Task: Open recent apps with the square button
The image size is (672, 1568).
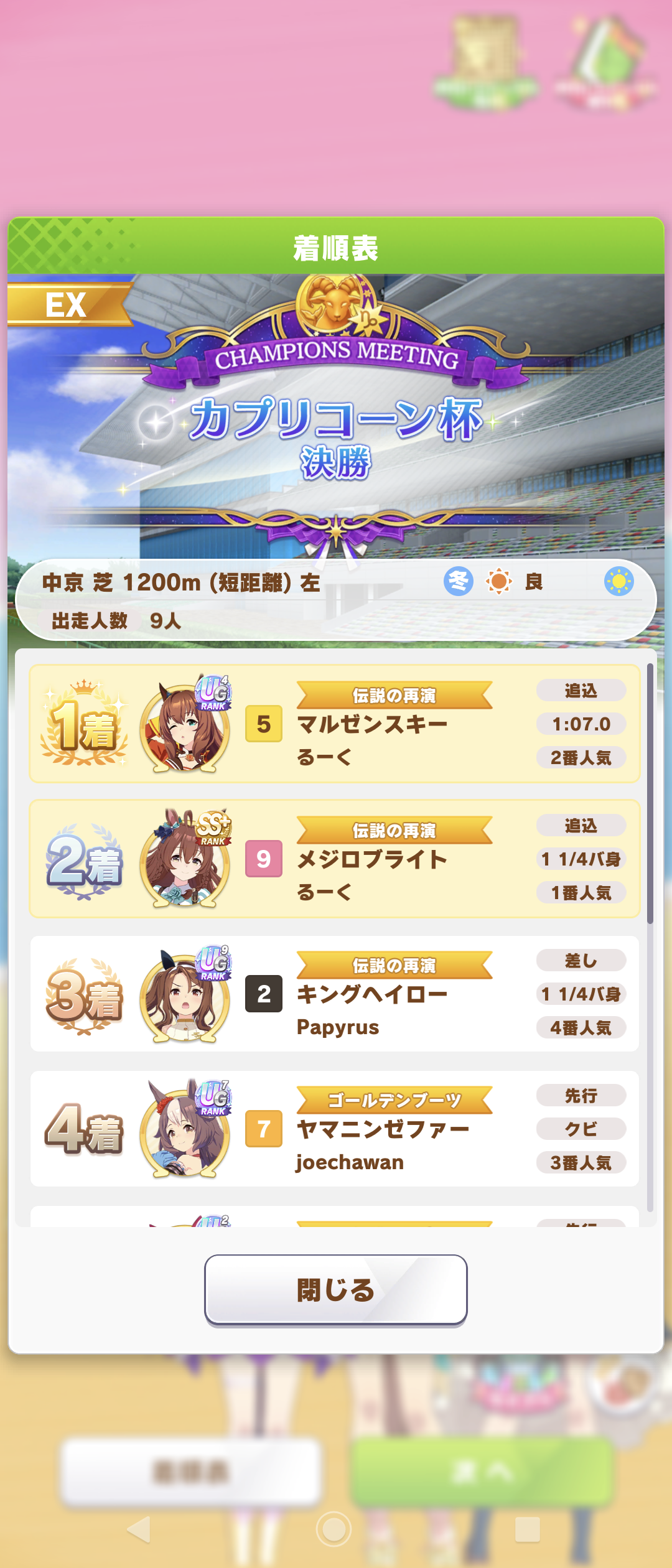Action: click(527, 1529)
